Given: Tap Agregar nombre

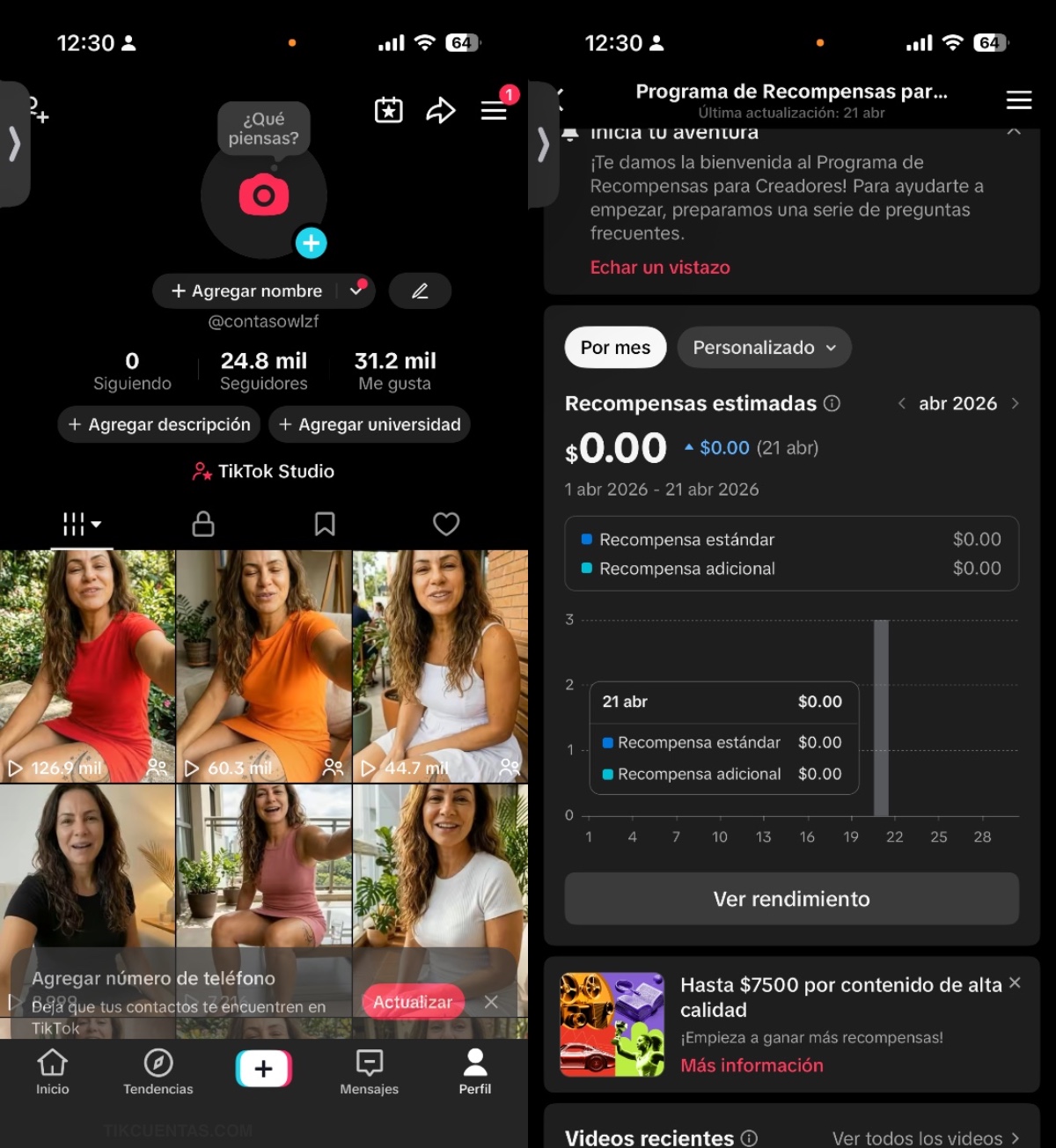Looking at the screenshot, I should [248, 291].
